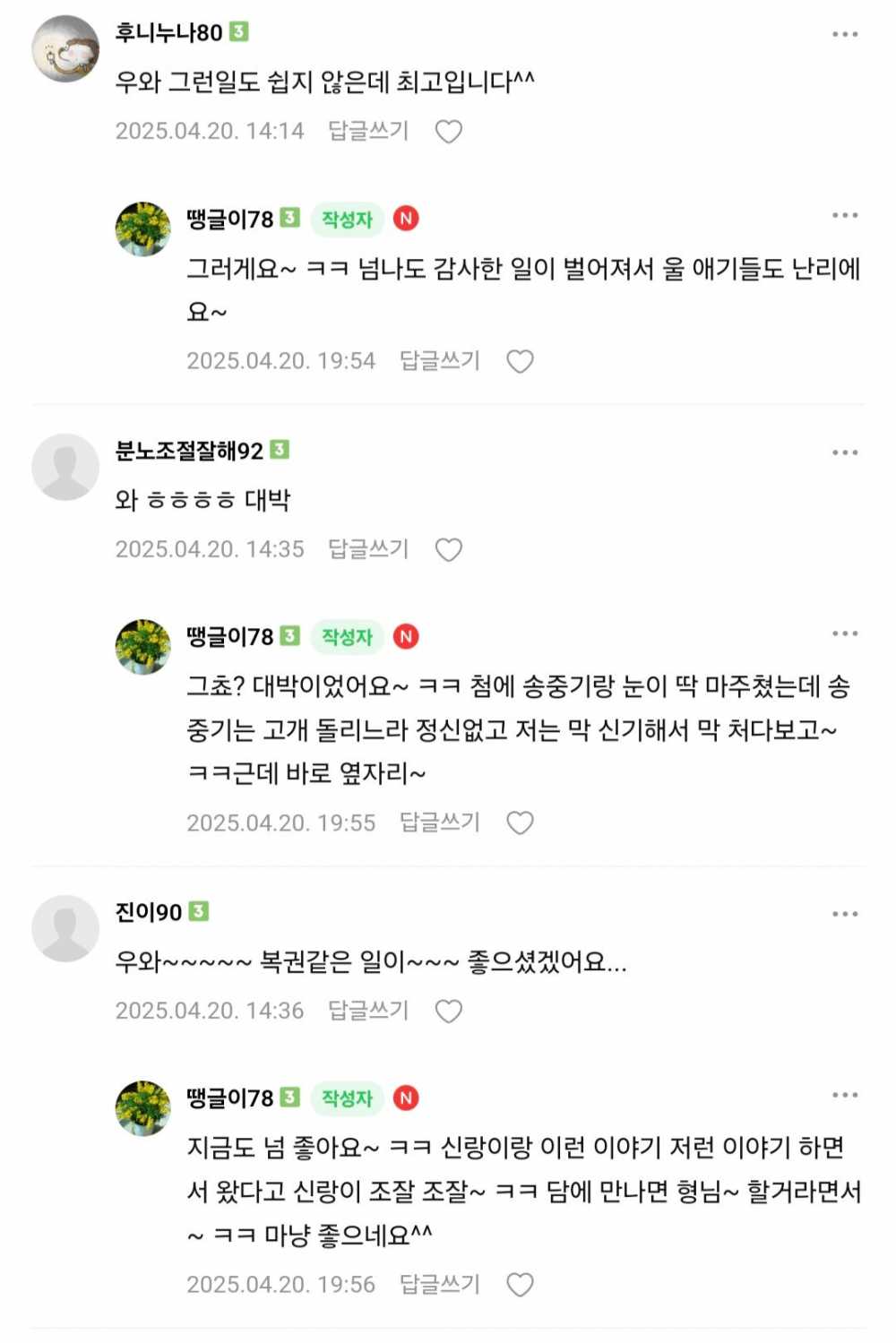
Task: Like 진이90's comment
Action: point(448,1011)
